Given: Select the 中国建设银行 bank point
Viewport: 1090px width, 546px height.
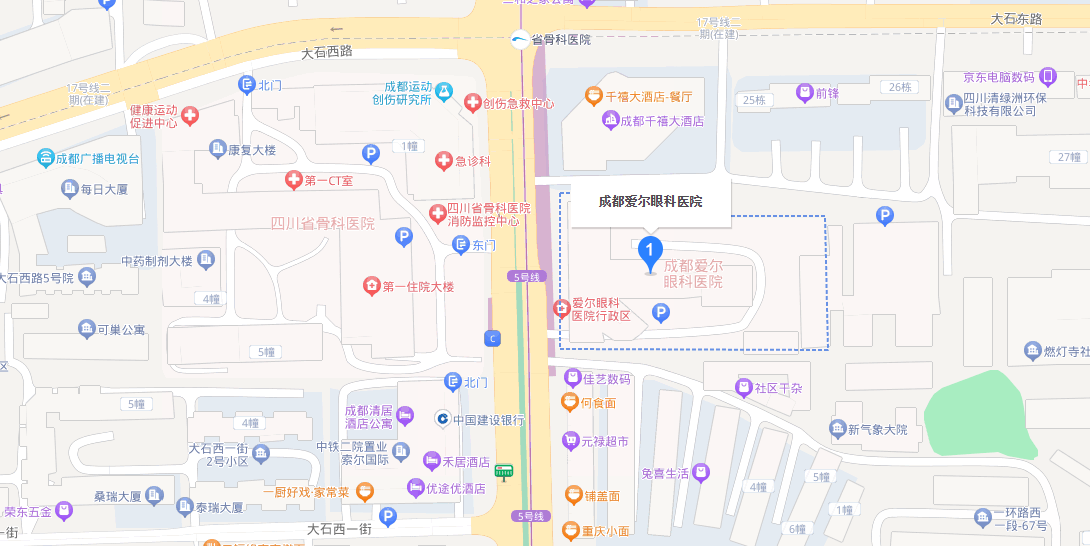Looking at the screenshot, I should pyautogui.click(x=441, y=418).
